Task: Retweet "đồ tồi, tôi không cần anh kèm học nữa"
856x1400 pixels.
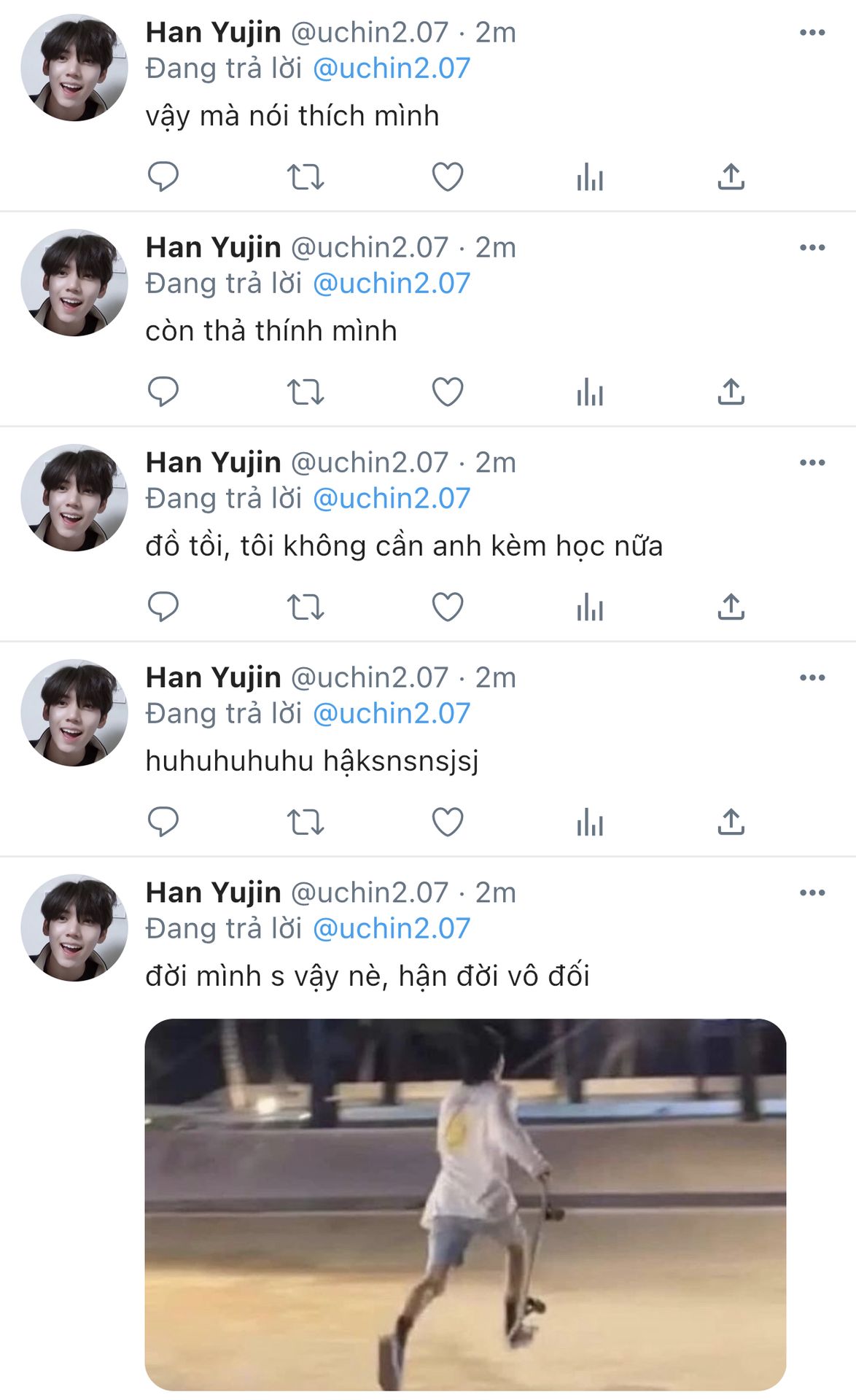Action: [306, 607]
